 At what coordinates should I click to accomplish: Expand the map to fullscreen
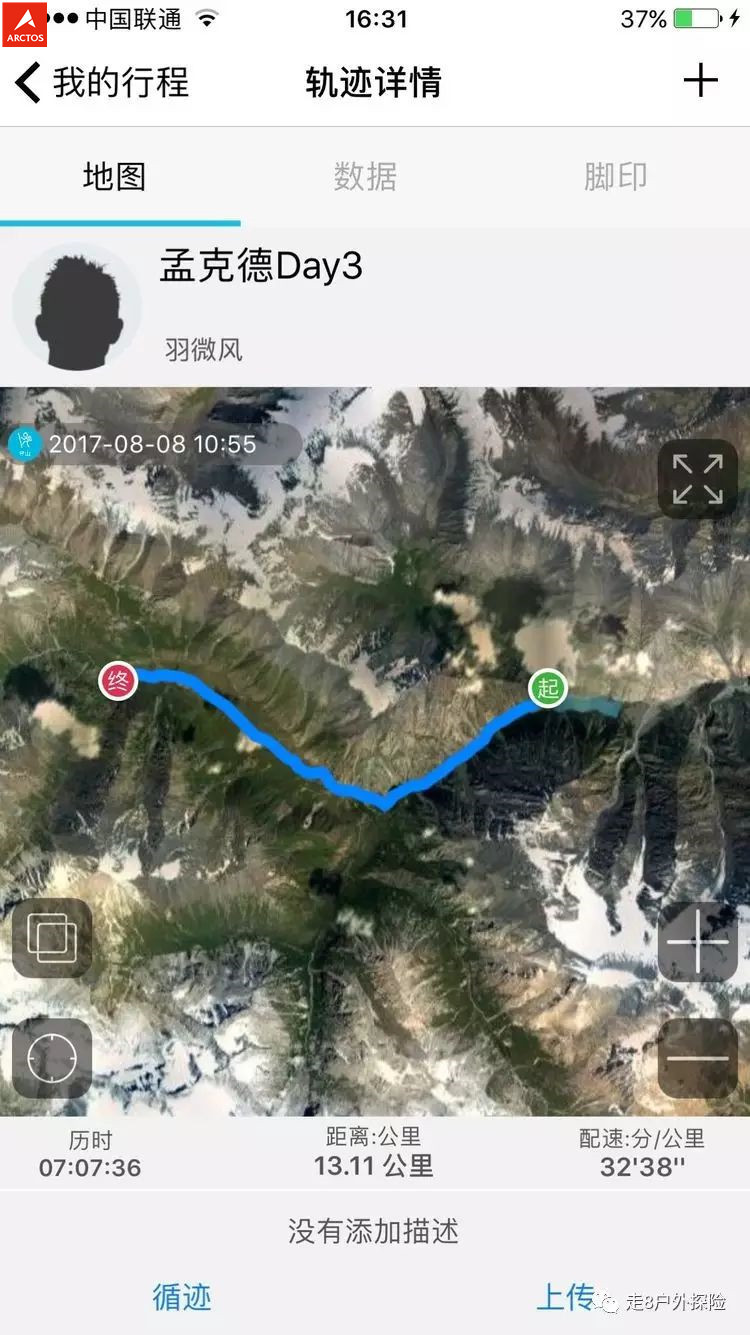(697, 479)
